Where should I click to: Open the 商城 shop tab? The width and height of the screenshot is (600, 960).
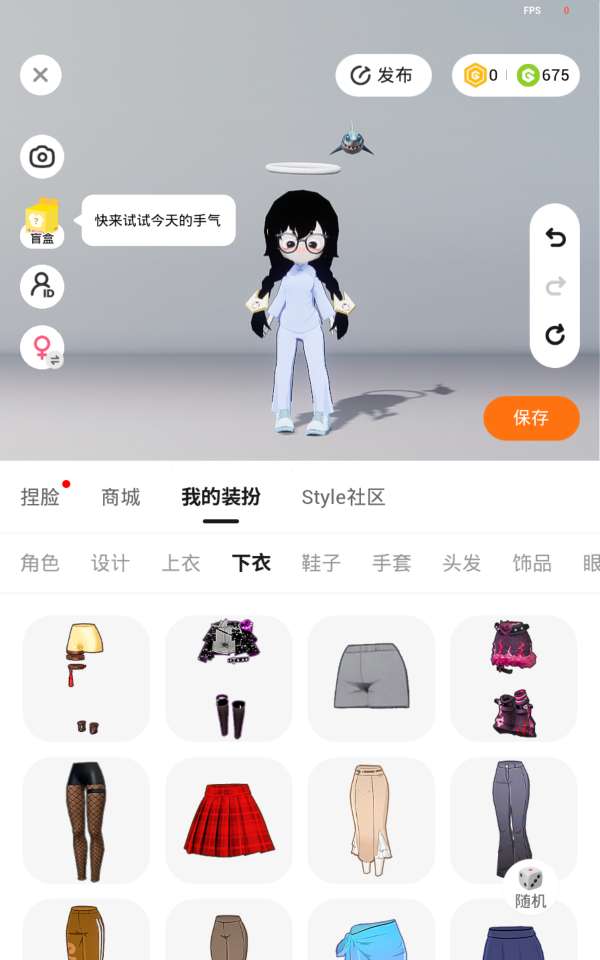pyautogui.click(x=121, y=497)
